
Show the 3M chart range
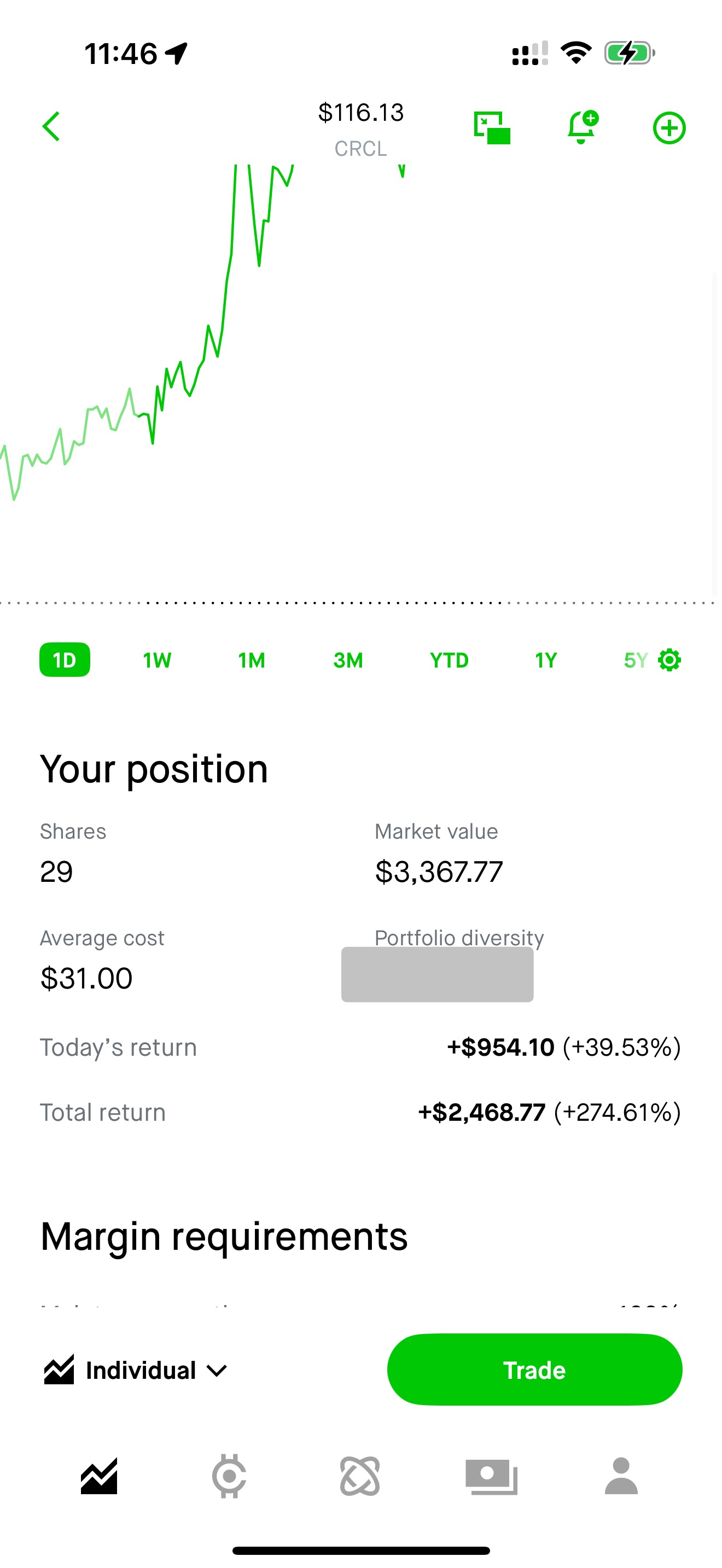(x=348, y=660)
